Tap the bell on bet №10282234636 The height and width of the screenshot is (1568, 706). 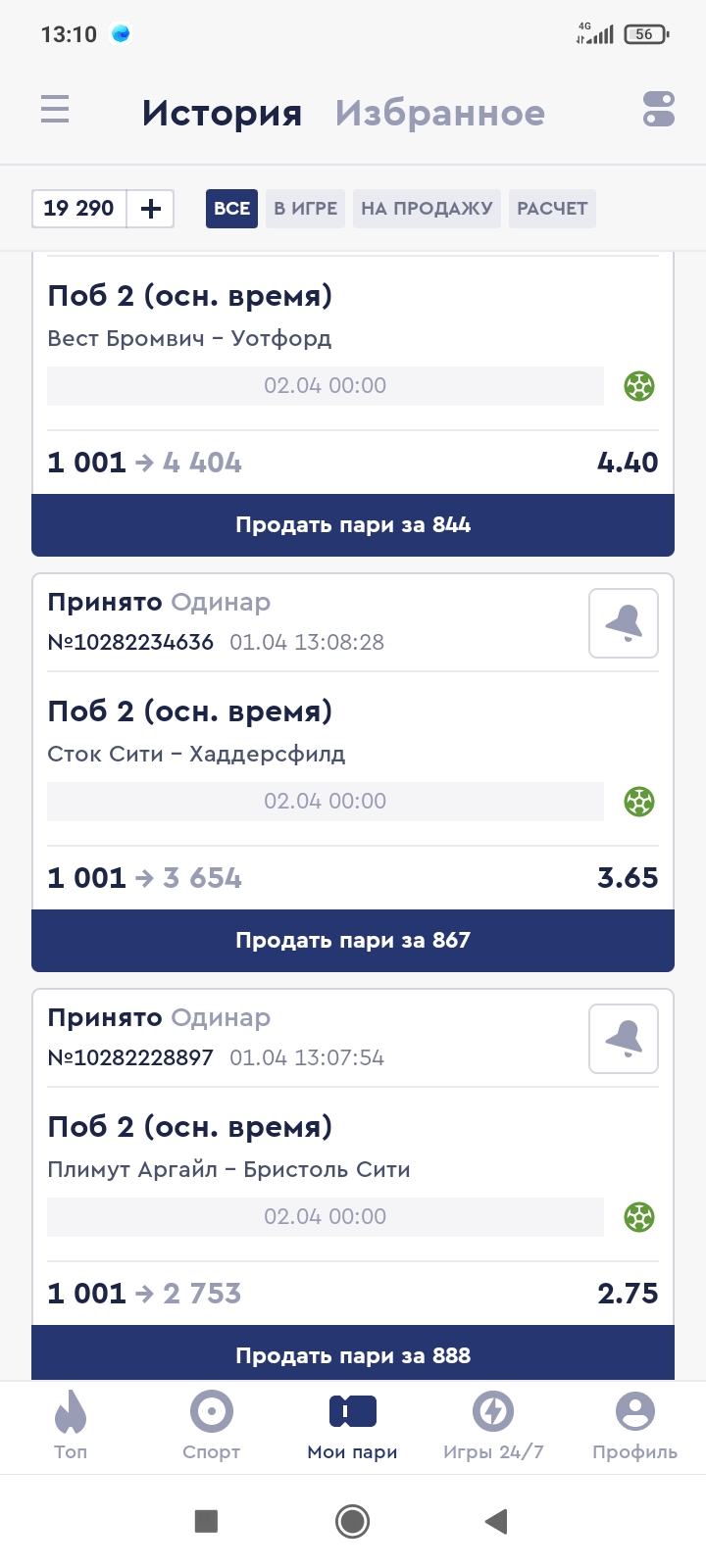624,623
